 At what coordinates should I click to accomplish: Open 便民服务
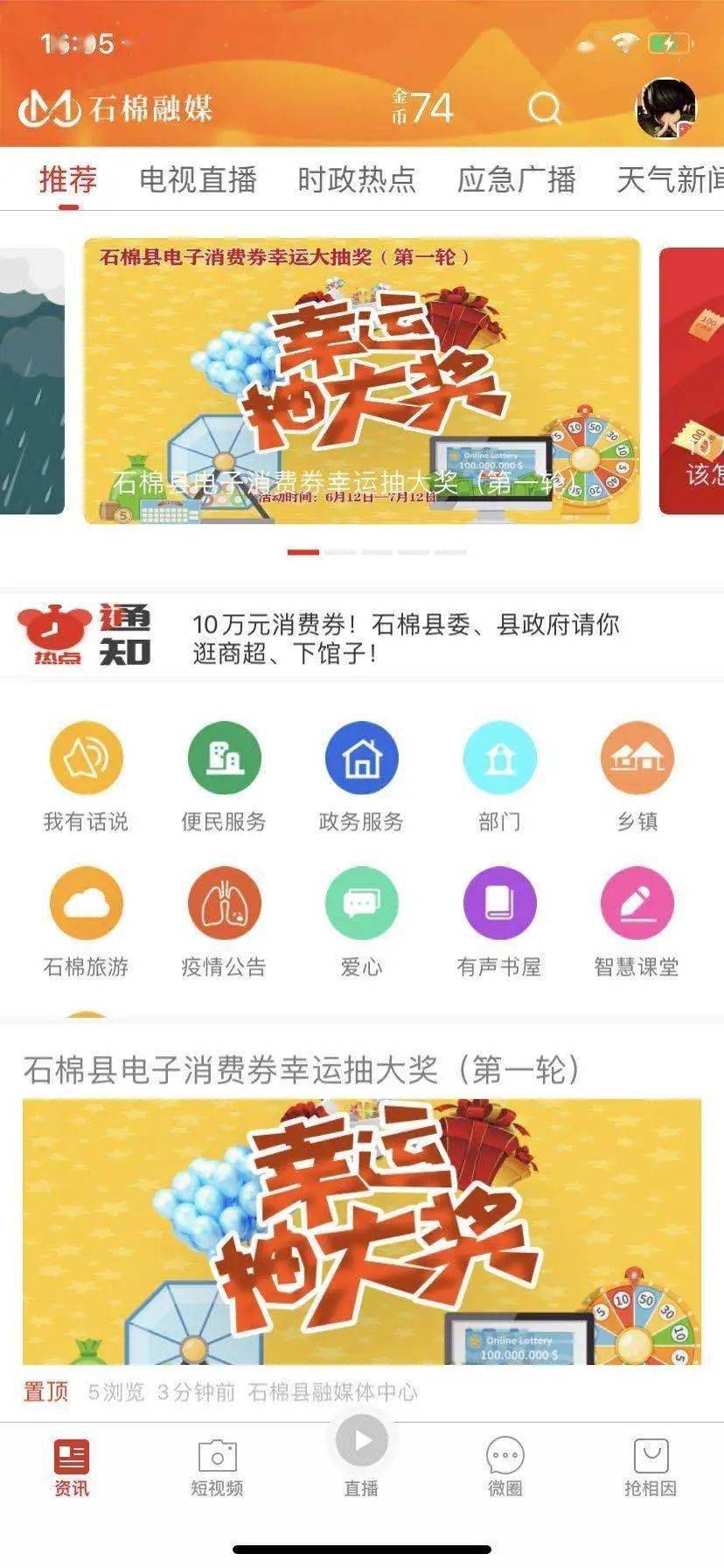(x=224, y=776)
